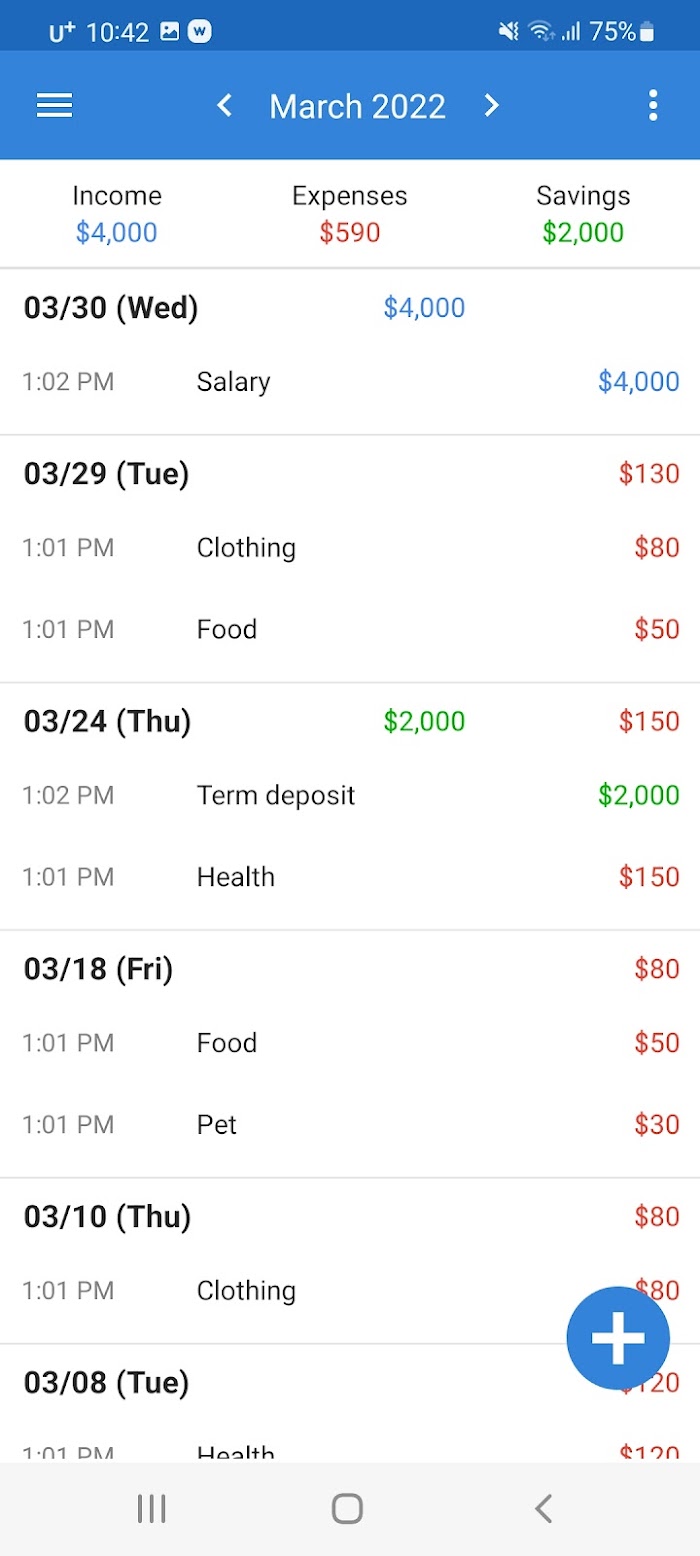Open the hamburger drawer menu
The width and height of the screenshot is (700, 1556).
point(55,106)
